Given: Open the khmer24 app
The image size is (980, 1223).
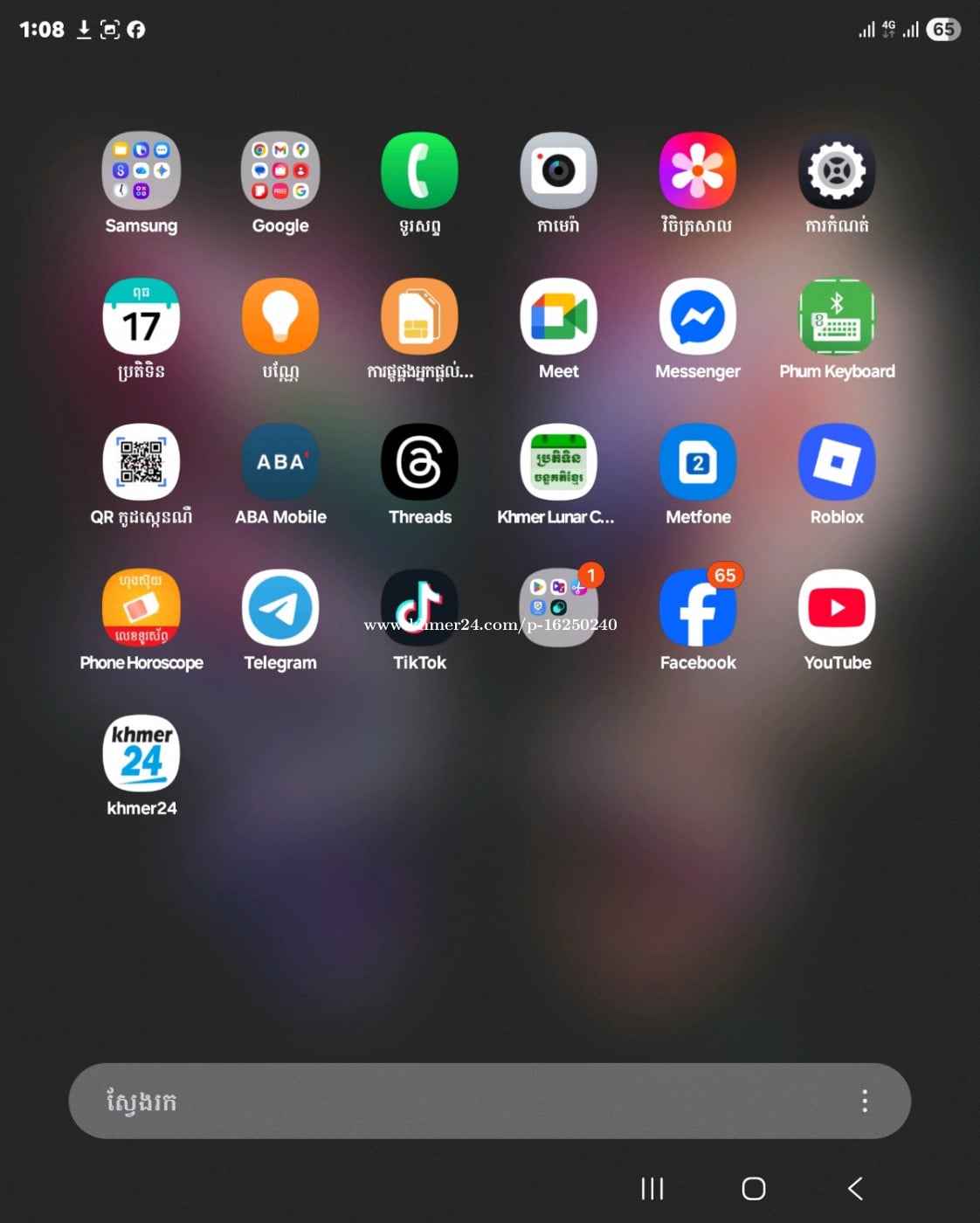Looking at the screenshot, I should [x=141, y=755].
